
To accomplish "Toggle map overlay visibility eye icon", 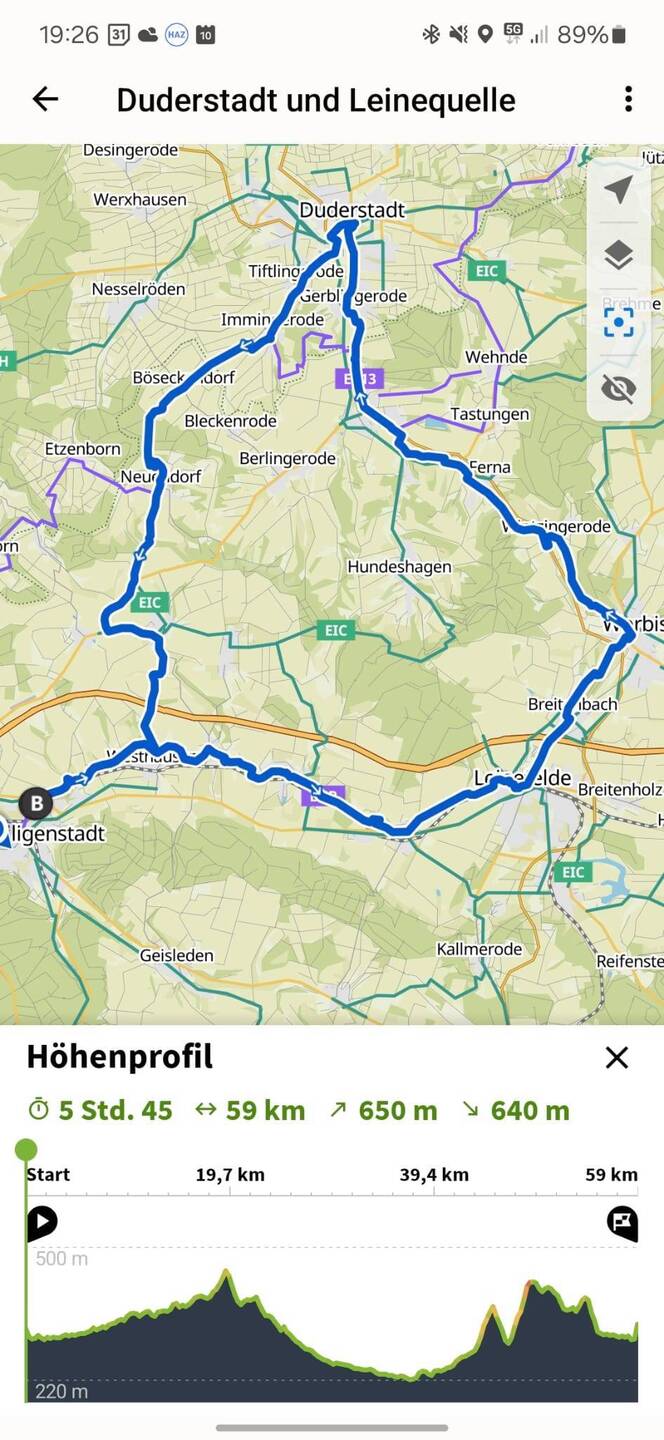I will [x=619, y=388].
